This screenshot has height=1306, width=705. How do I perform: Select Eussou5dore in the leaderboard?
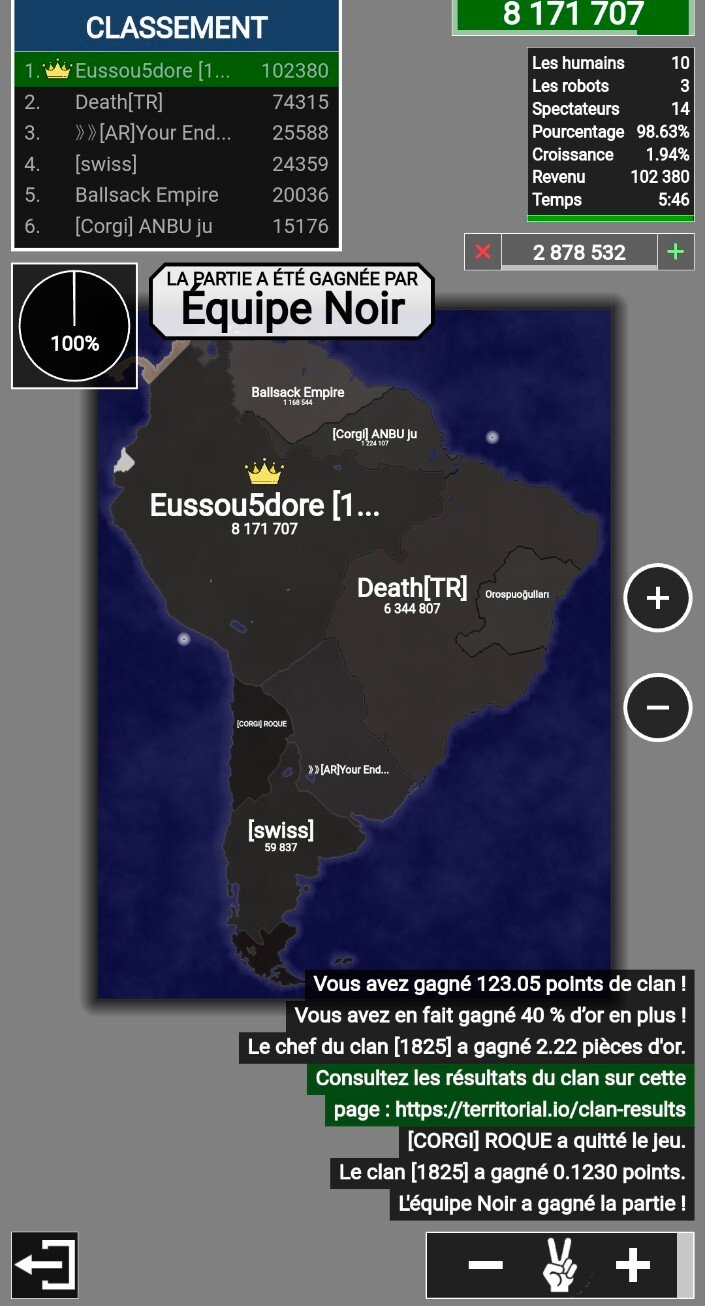pyautogui.click(x=176, y=71)
